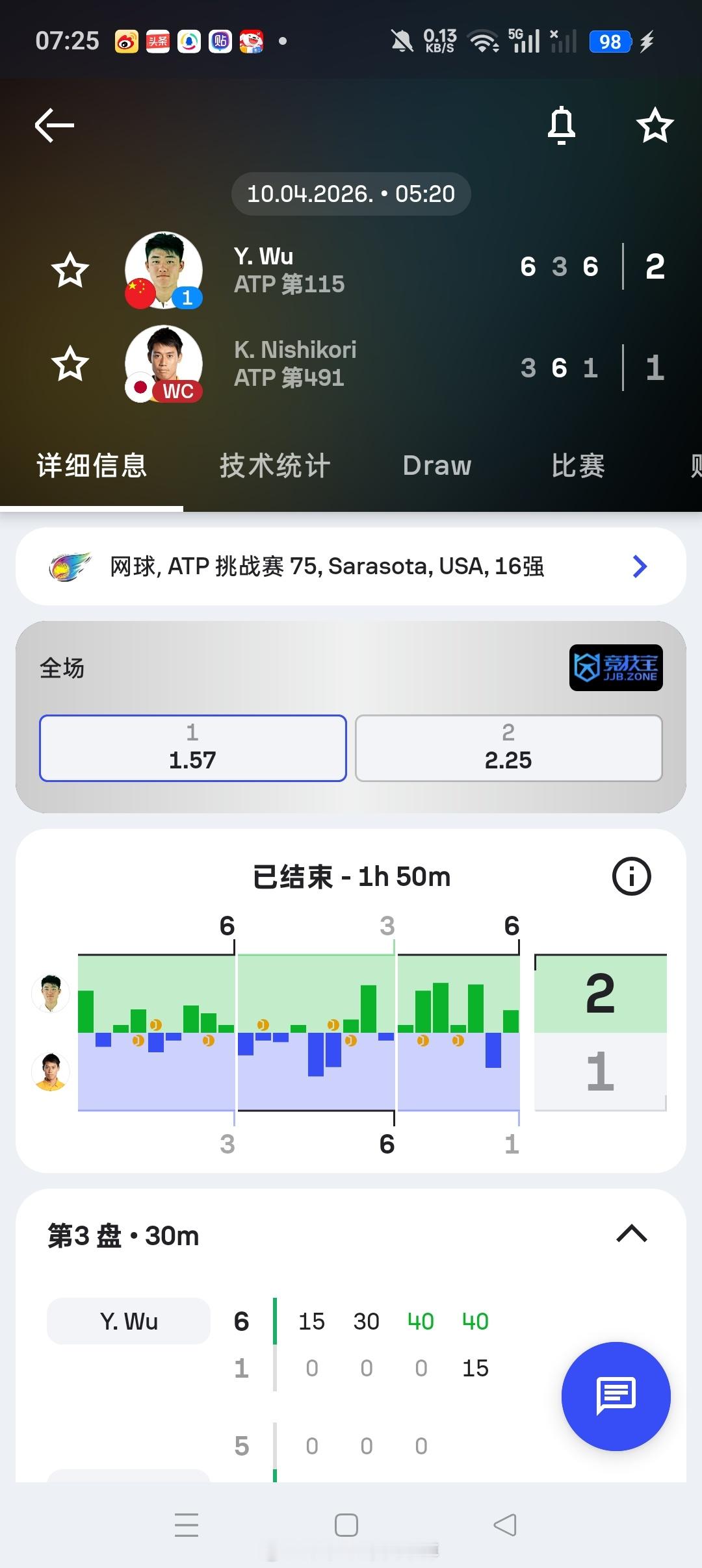This screenshot has width=702, height=1568.
Task: Select odds option 1 at 1.57
Action: pos(192,748)
